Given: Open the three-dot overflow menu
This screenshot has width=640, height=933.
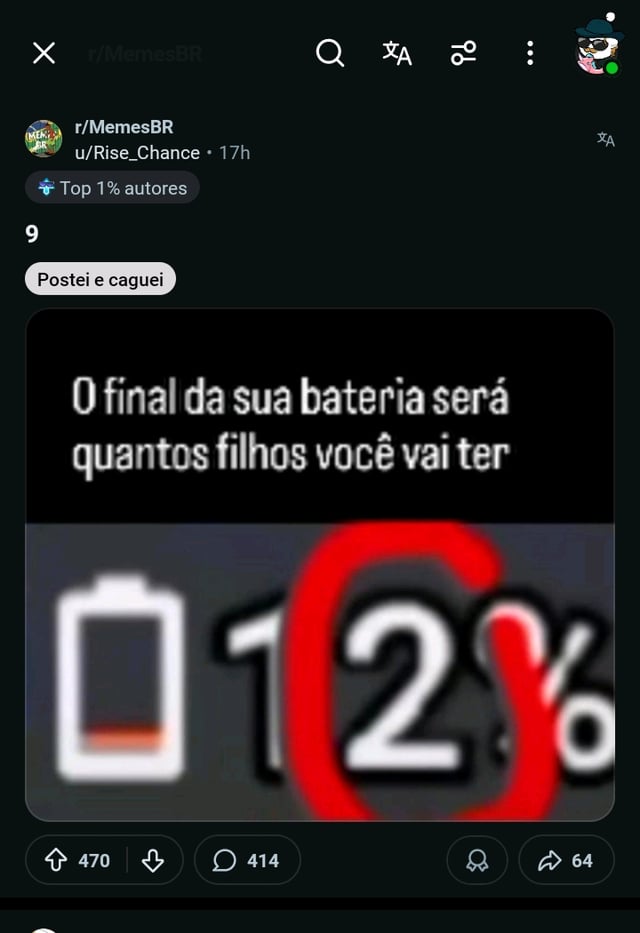Looking at the screenshot, I should [x=530, y=53].
